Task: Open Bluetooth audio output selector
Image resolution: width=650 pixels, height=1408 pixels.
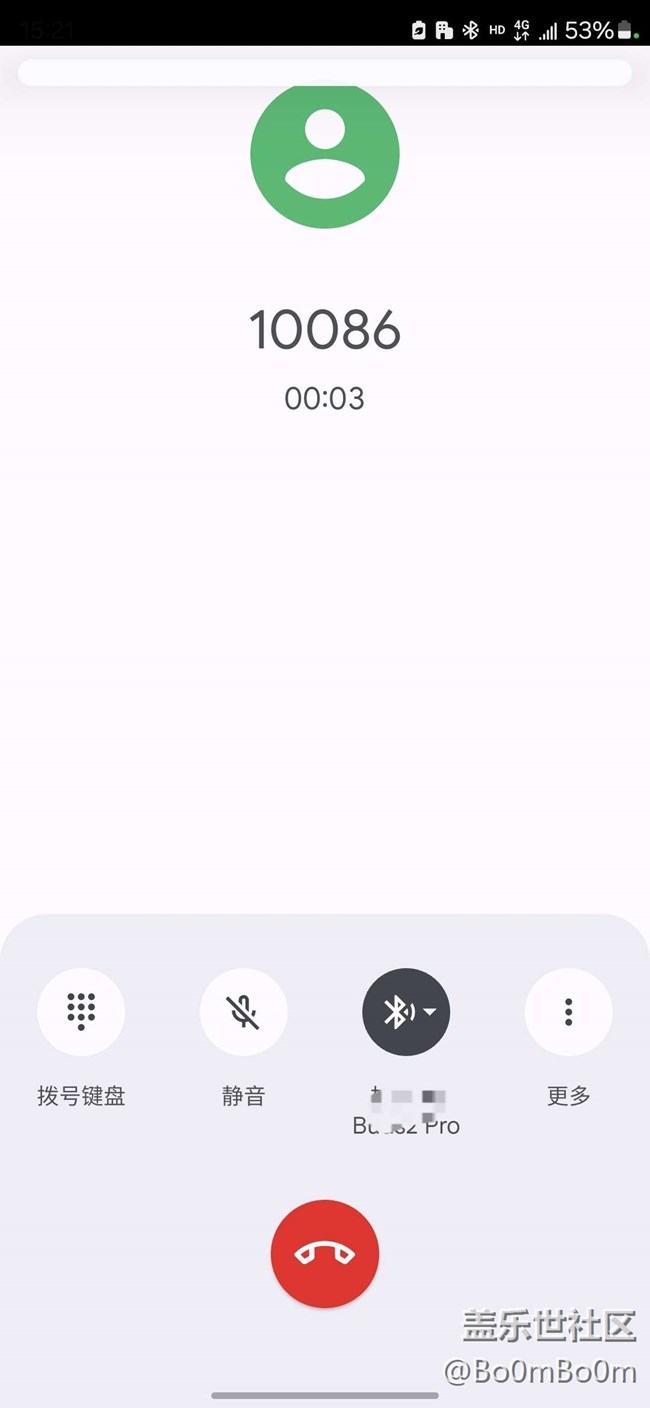Action: (x=406, y=1012)
